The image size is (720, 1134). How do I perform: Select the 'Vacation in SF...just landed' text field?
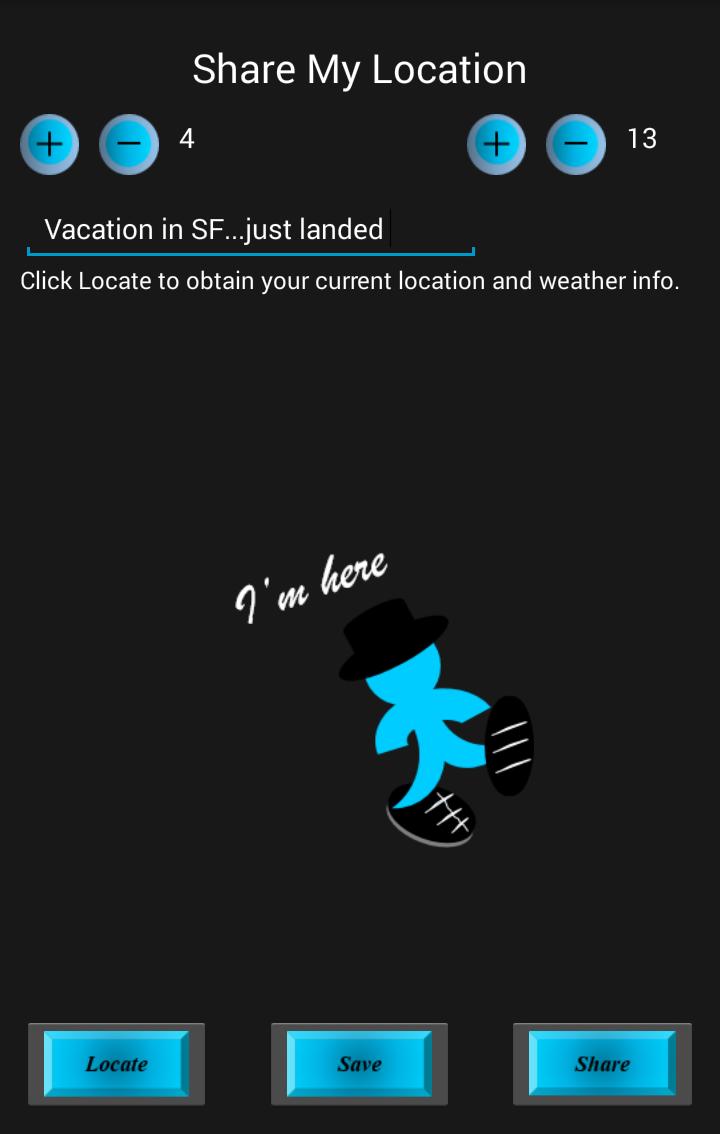250,229
